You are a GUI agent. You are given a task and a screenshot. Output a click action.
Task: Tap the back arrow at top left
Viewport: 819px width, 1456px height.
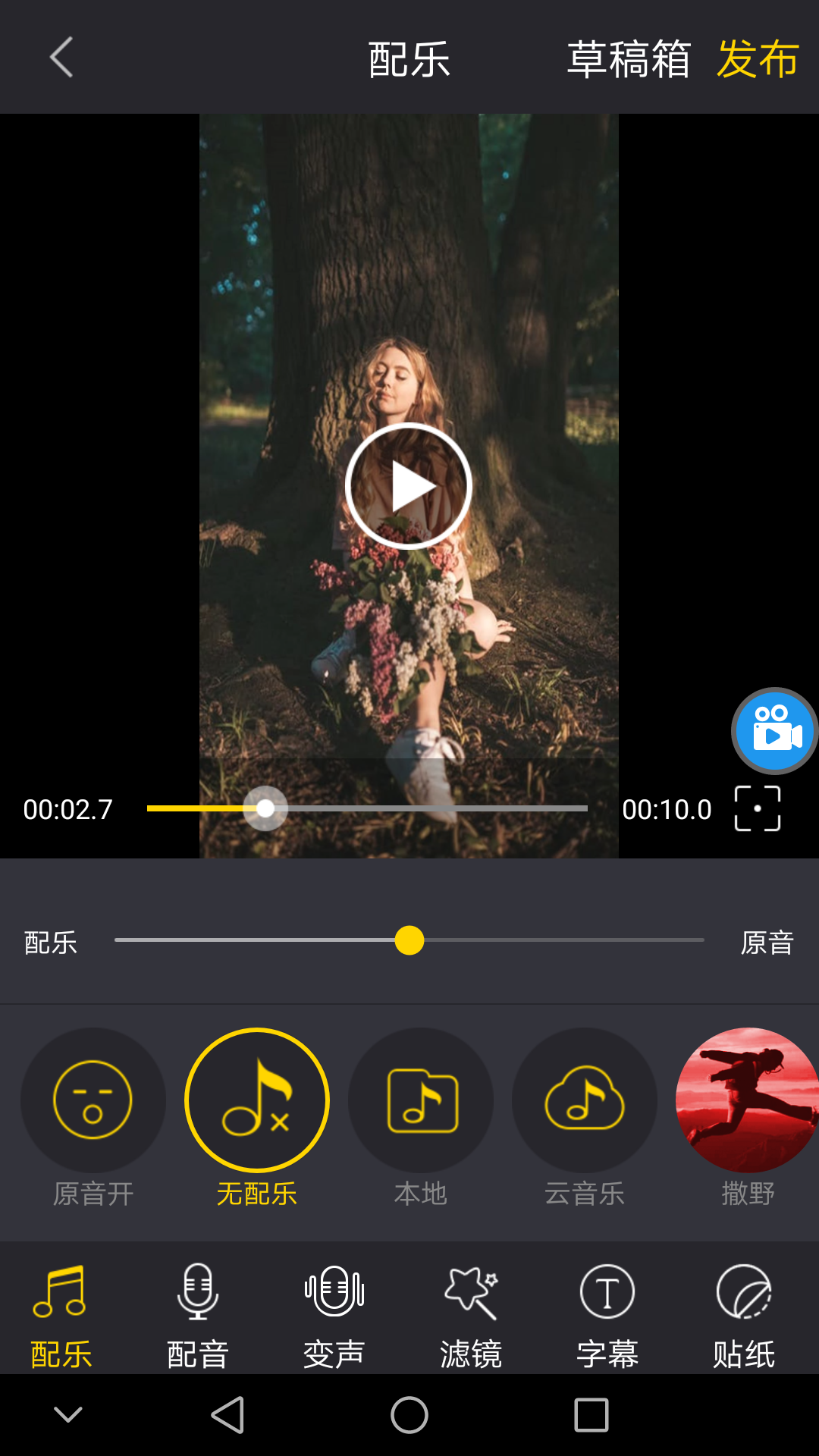coord(61,57)
